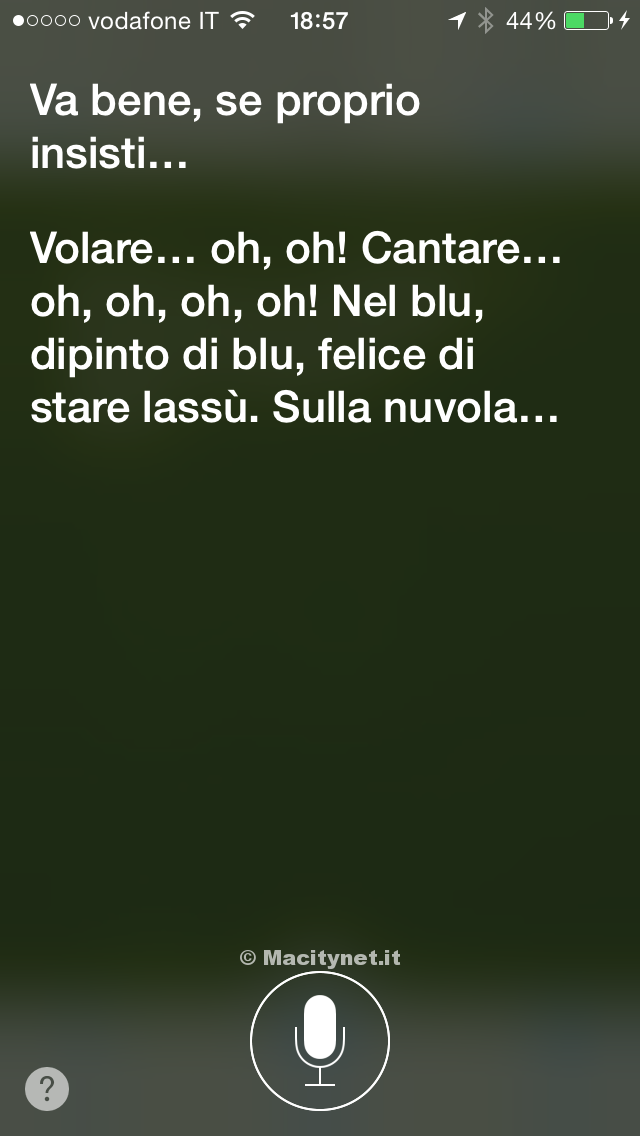Open the Siri help question mark

coord(47,1088)
